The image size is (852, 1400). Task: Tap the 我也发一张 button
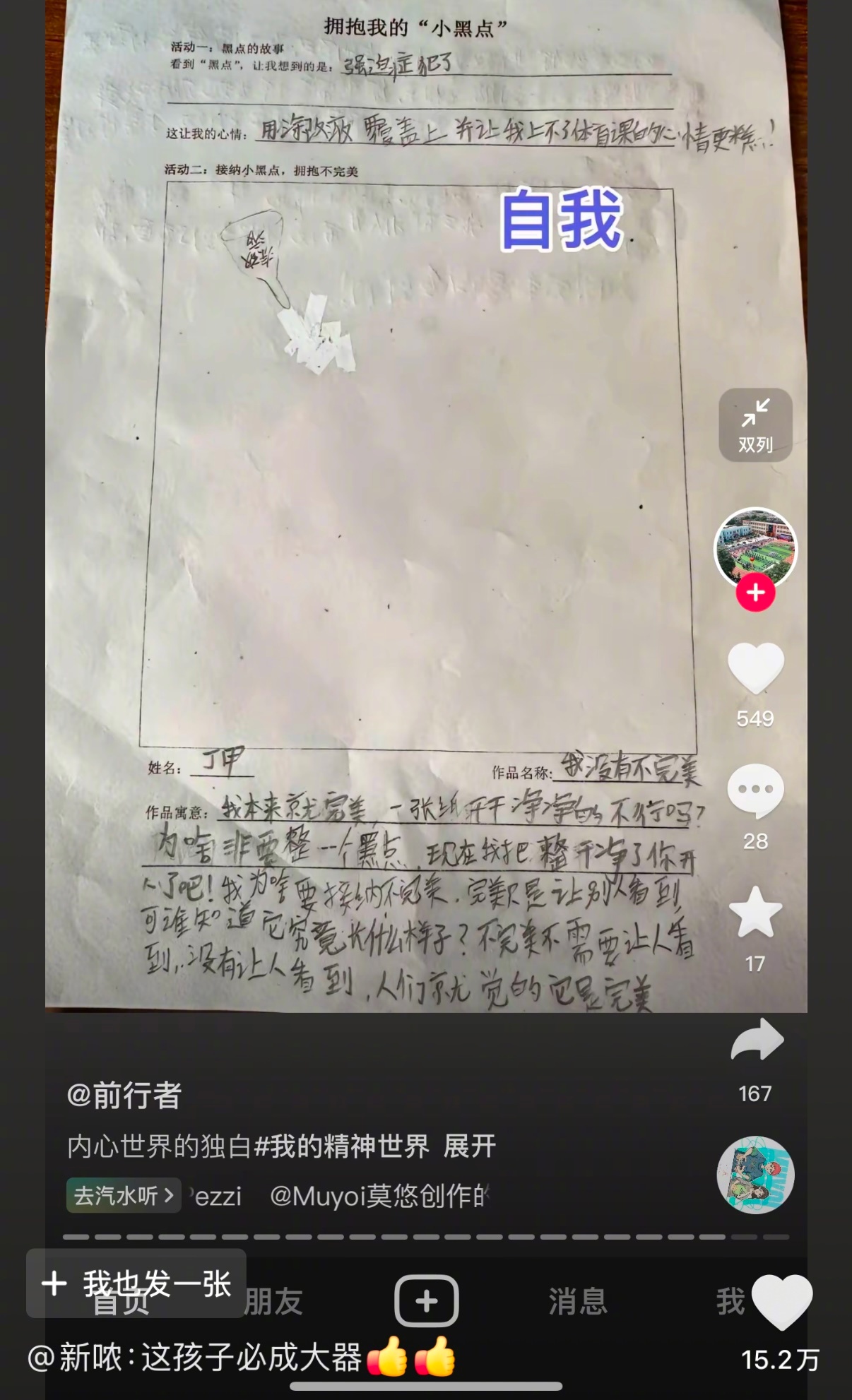tap(136, 1283)
